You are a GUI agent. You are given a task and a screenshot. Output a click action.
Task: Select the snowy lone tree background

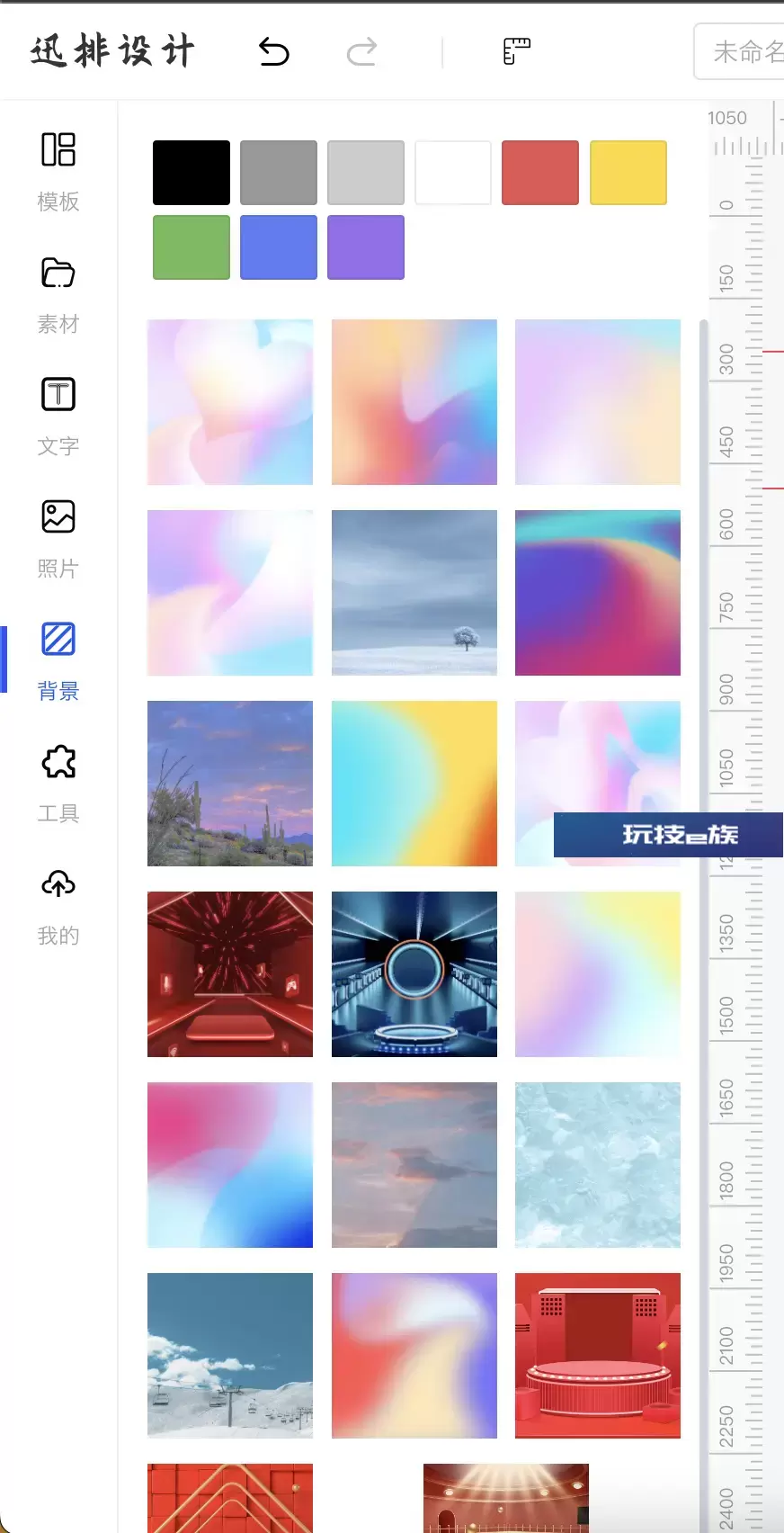pyautogui.click(x=414, y=593)
